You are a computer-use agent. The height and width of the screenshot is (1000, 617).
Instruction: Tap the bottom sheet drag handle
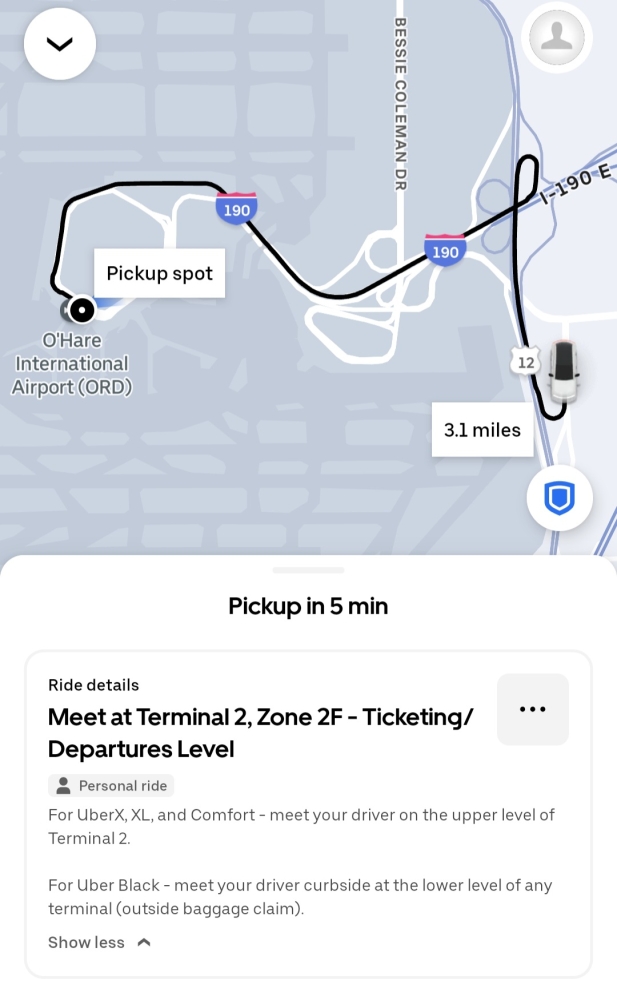click(308, 570)
